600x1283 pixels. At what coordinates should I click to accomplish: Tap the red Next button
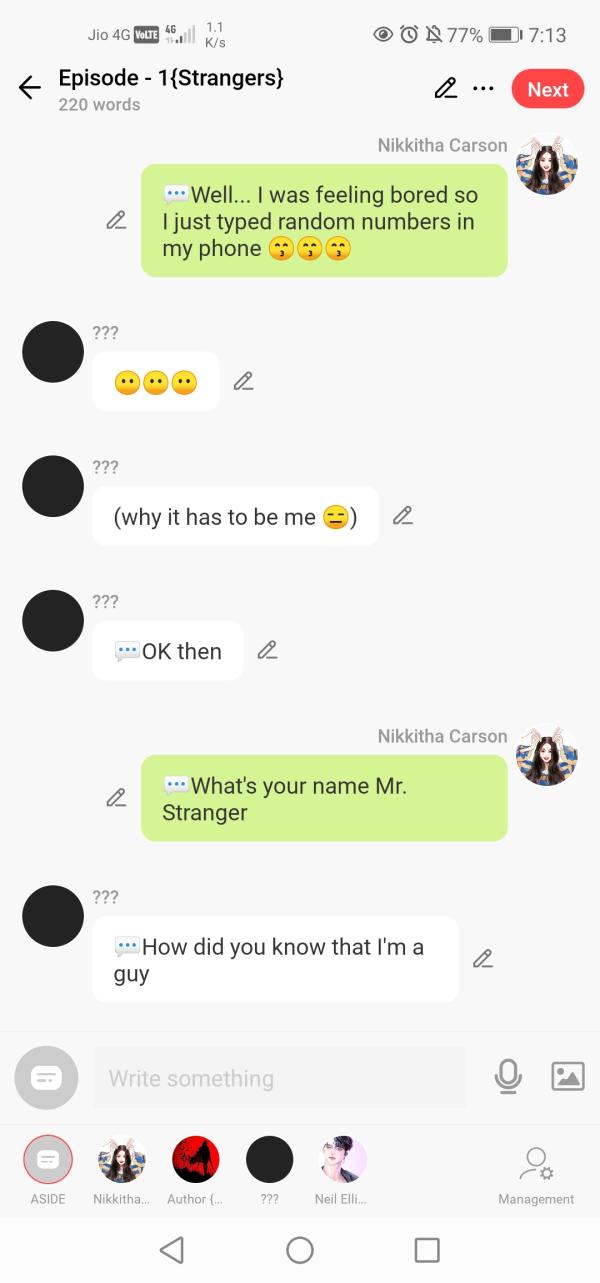tap(547, 89)
